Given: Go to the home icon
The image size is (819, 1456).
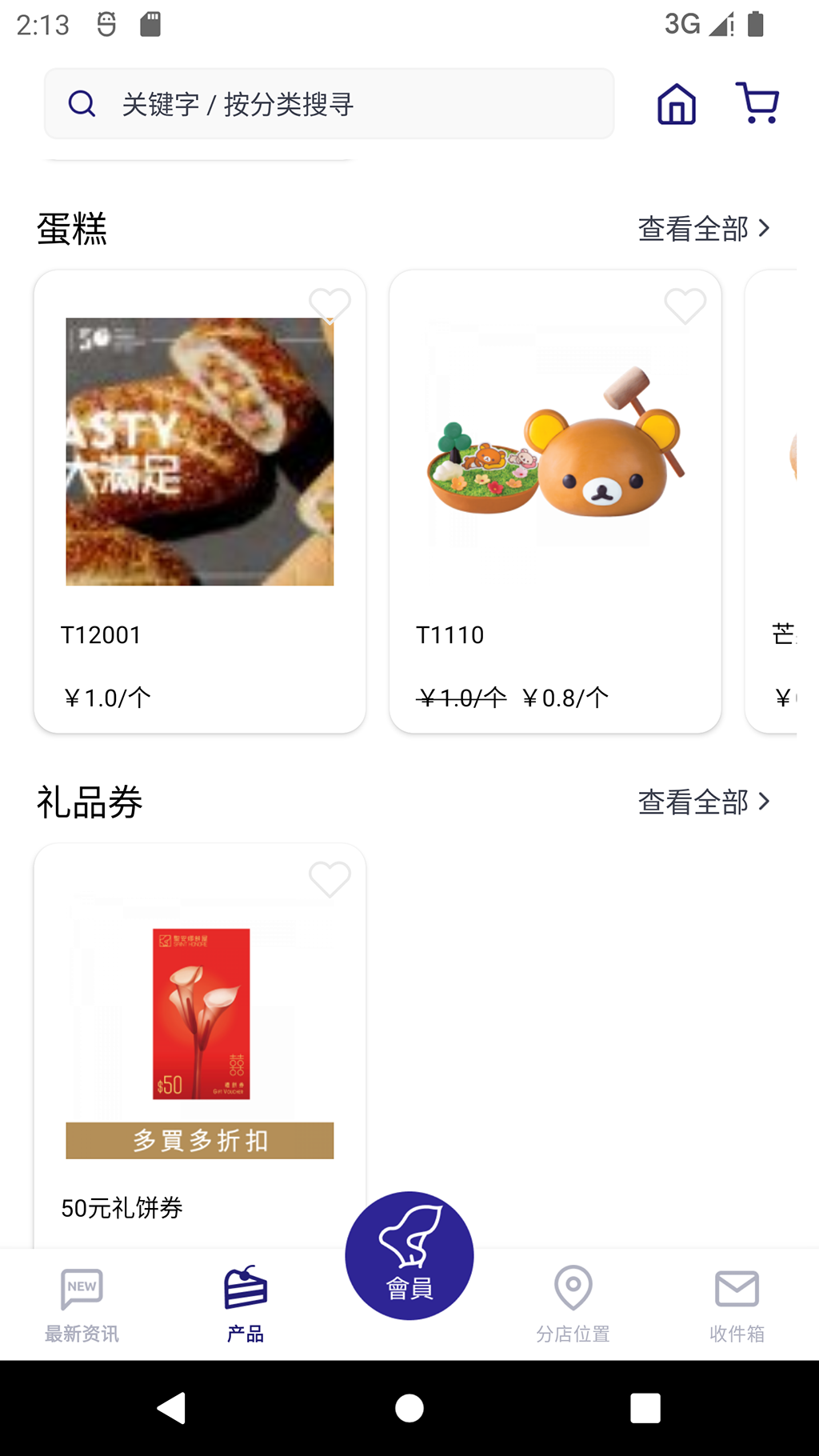Looking at the screenshot, I should pyautogui.click(x=677, y=104).
